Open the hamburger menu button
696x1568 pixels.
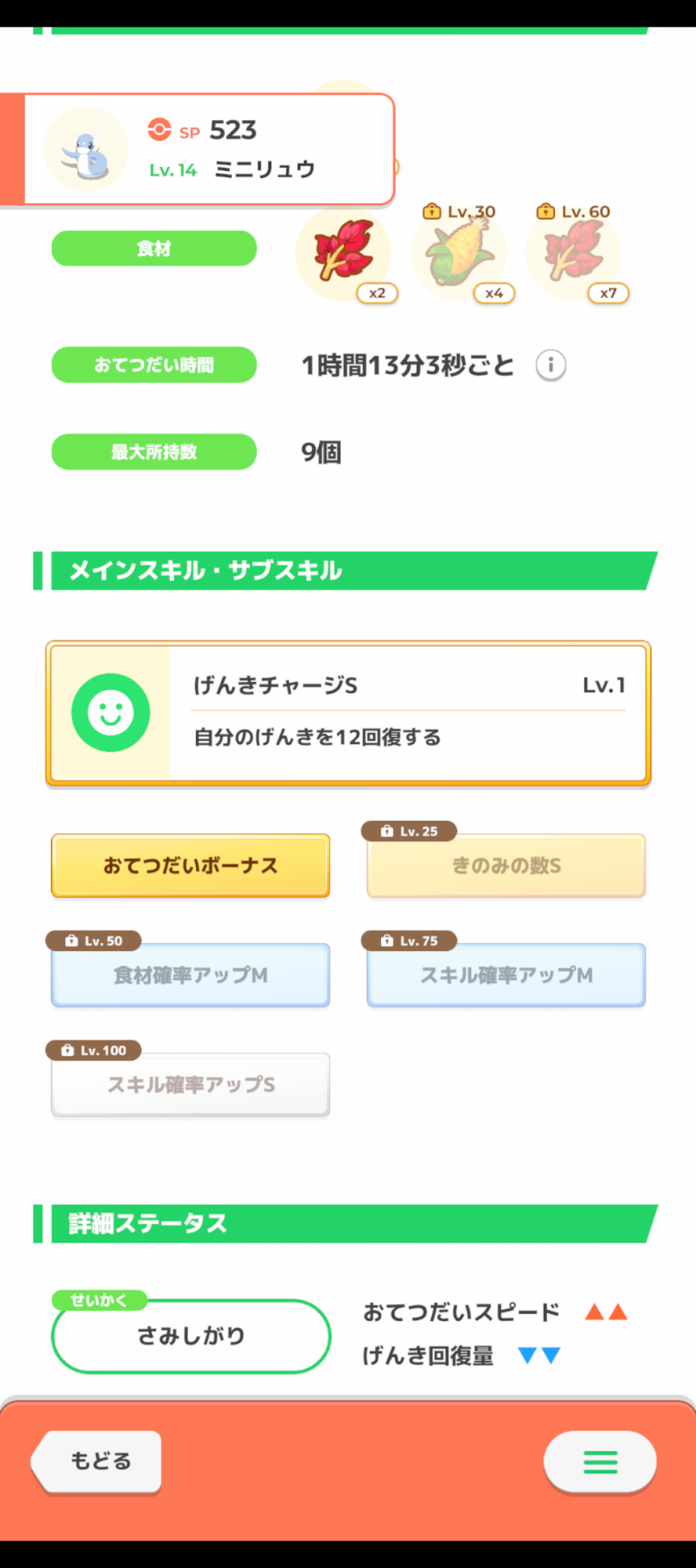point(600,1461)
